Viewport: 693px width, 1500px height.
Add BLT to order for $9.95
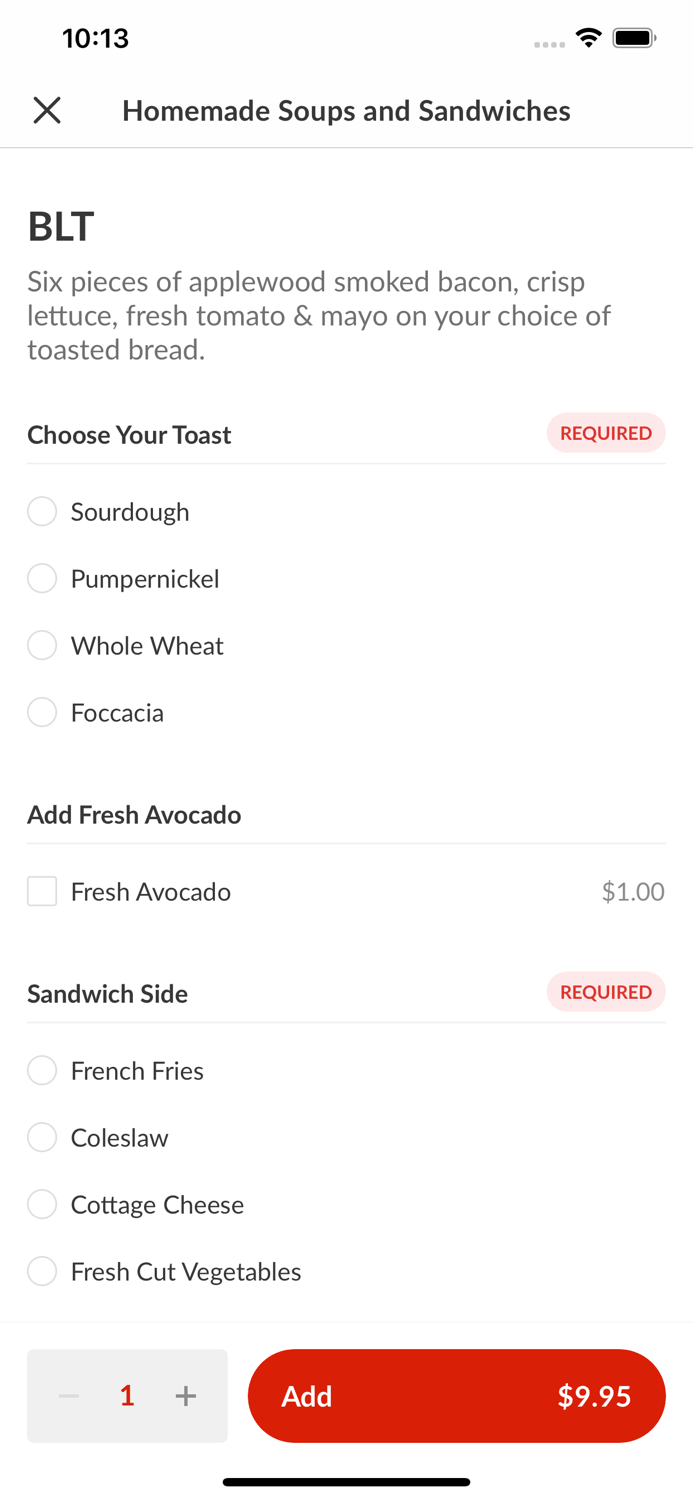click(x=456, y=1396)
